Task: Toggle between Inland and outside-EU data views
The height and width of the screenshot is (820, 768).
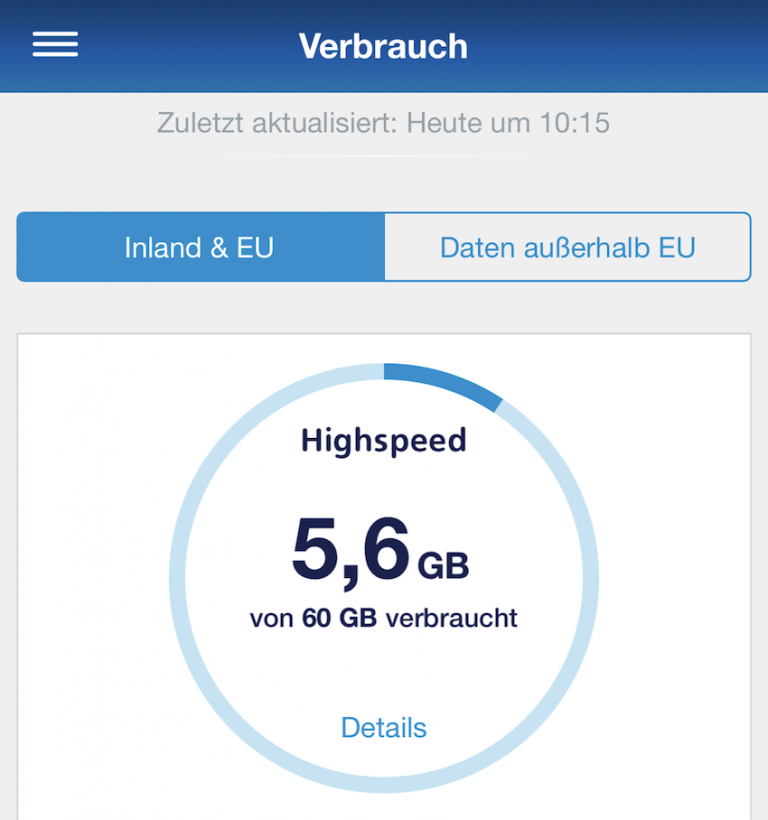Action: pos(567,247)
